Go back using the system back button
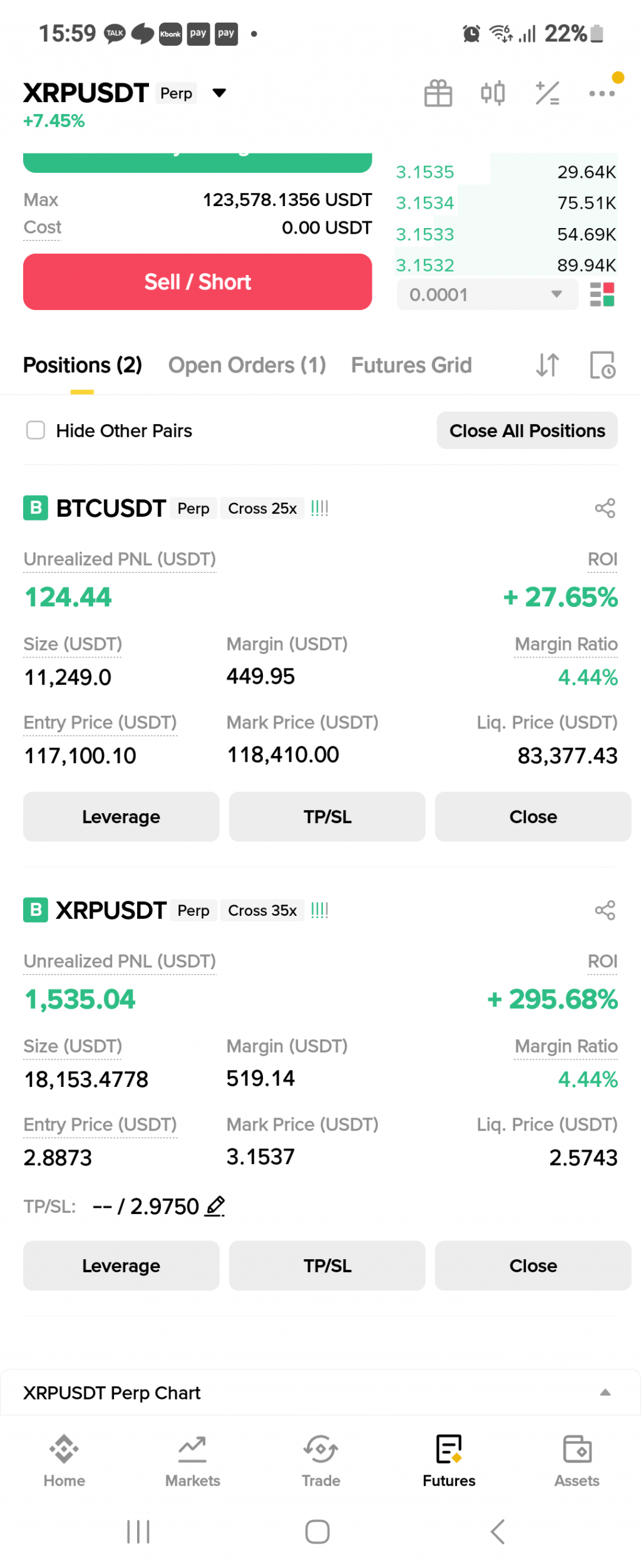The height and width of the screenshot is (1568, 641). (x=498, y=1532)
